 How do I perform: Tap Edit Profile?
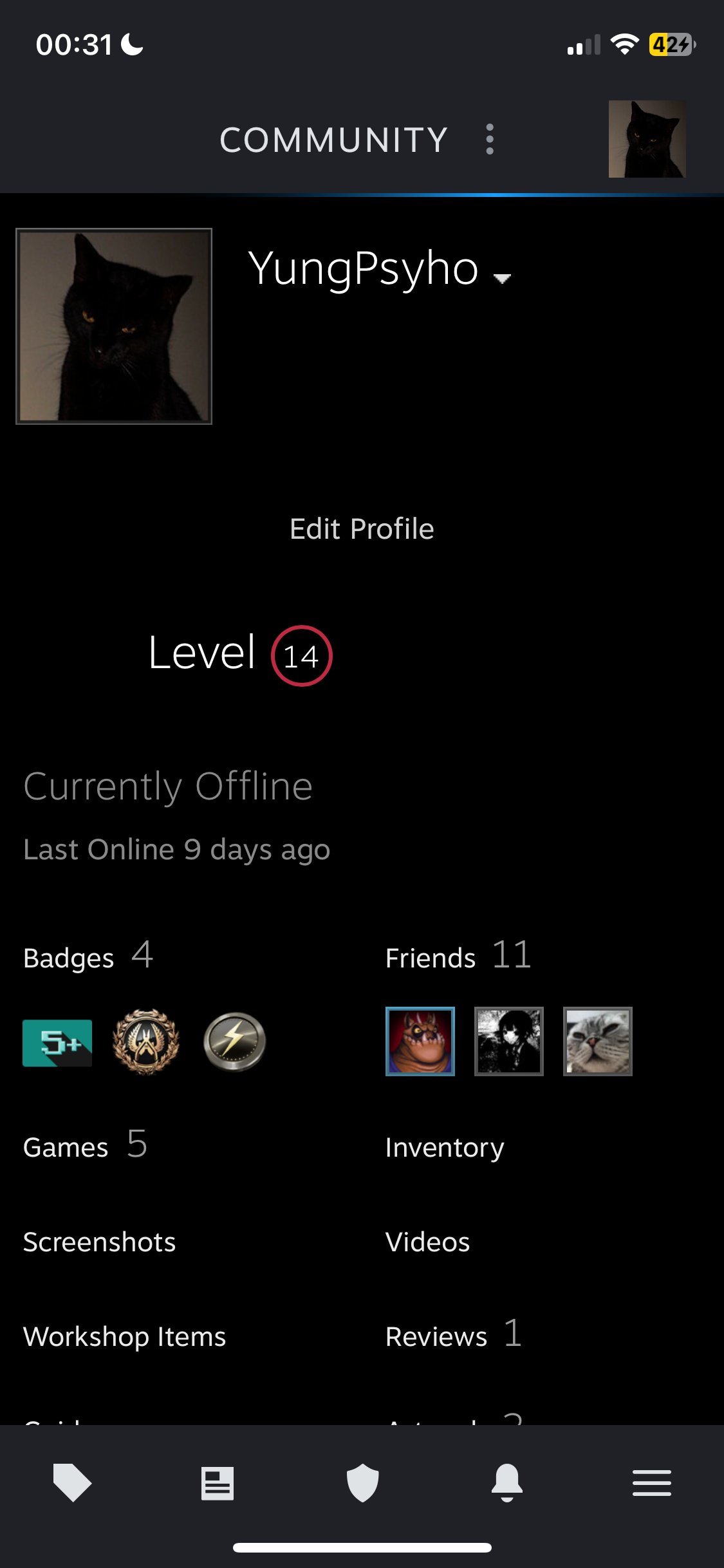pyautogui.click(x=362, y=529)
